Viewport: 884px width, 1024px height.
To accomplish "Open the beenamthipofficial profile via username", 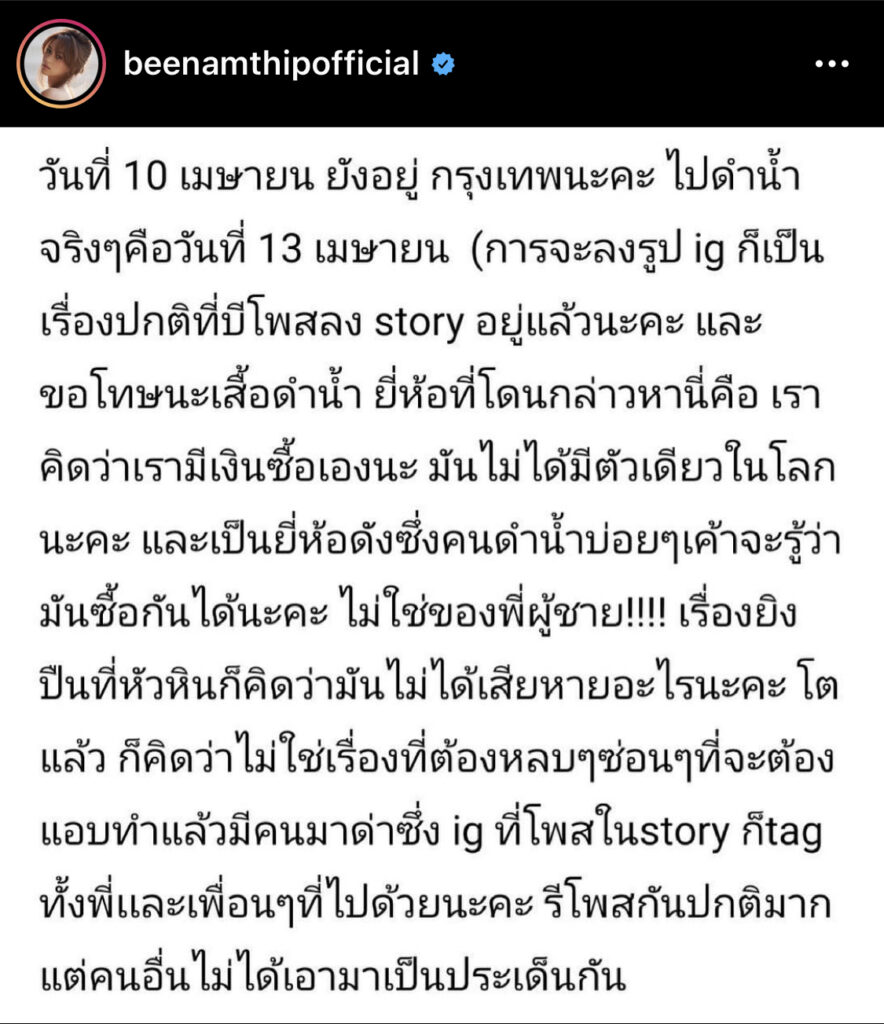I will (270, 64).
